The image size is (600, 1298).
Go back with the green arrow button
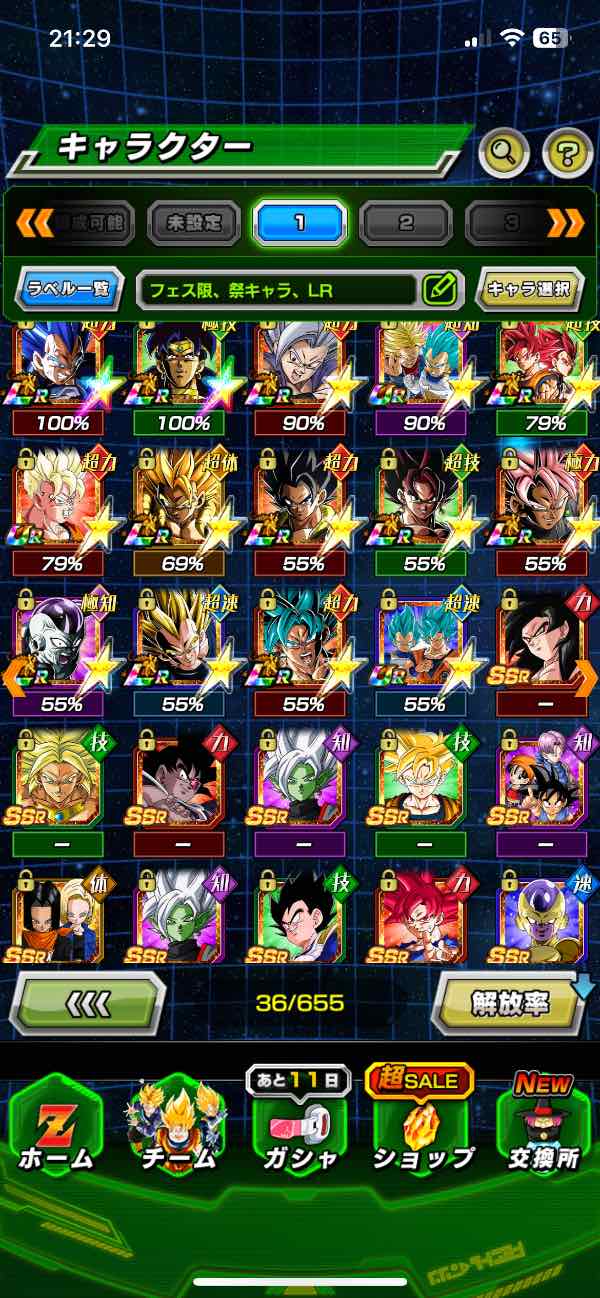click(88, 1002)
